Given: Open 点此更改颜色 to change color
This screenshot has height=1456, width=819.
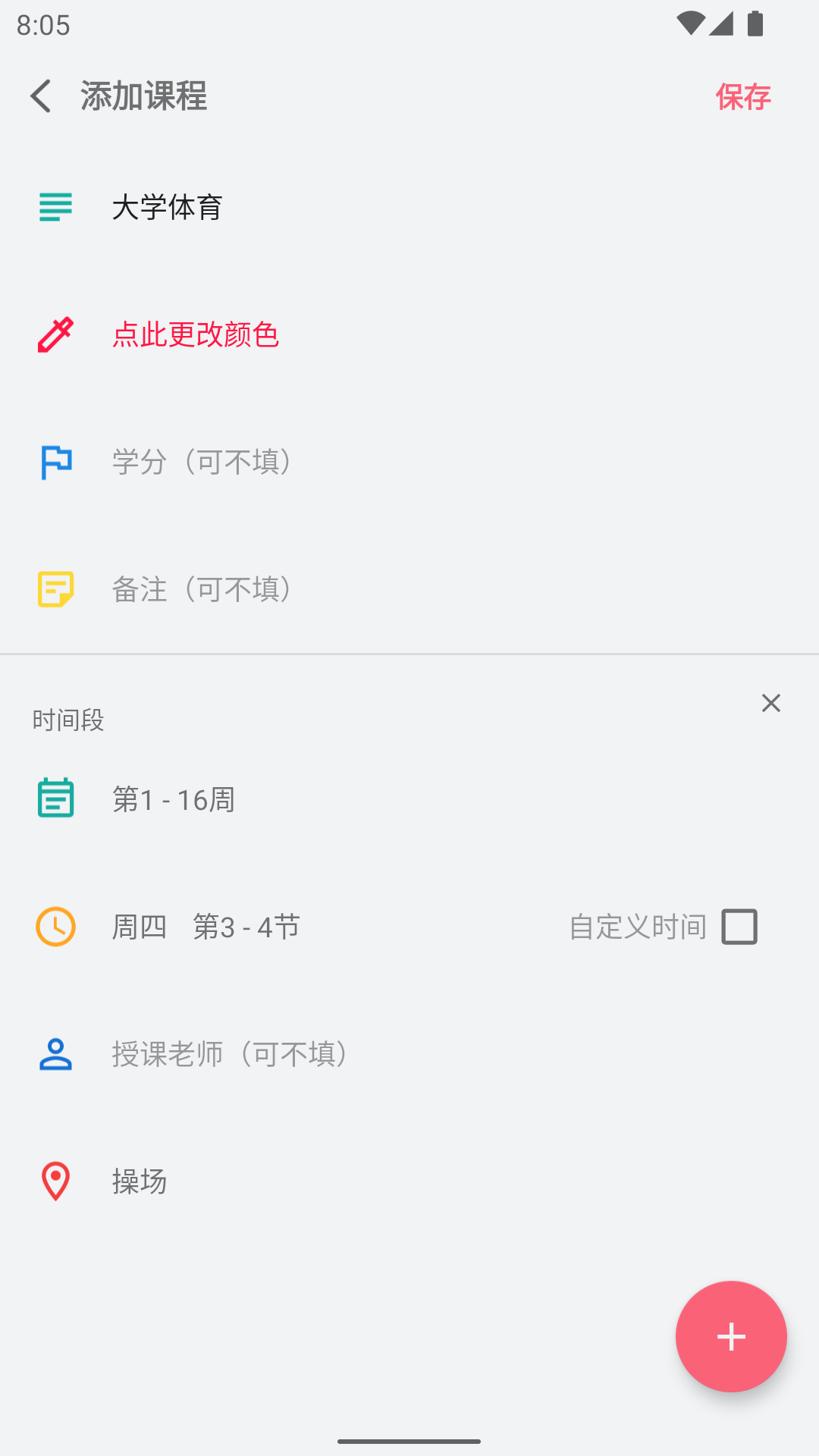Looking at the screenshot, I should click(x=196, y=334).
